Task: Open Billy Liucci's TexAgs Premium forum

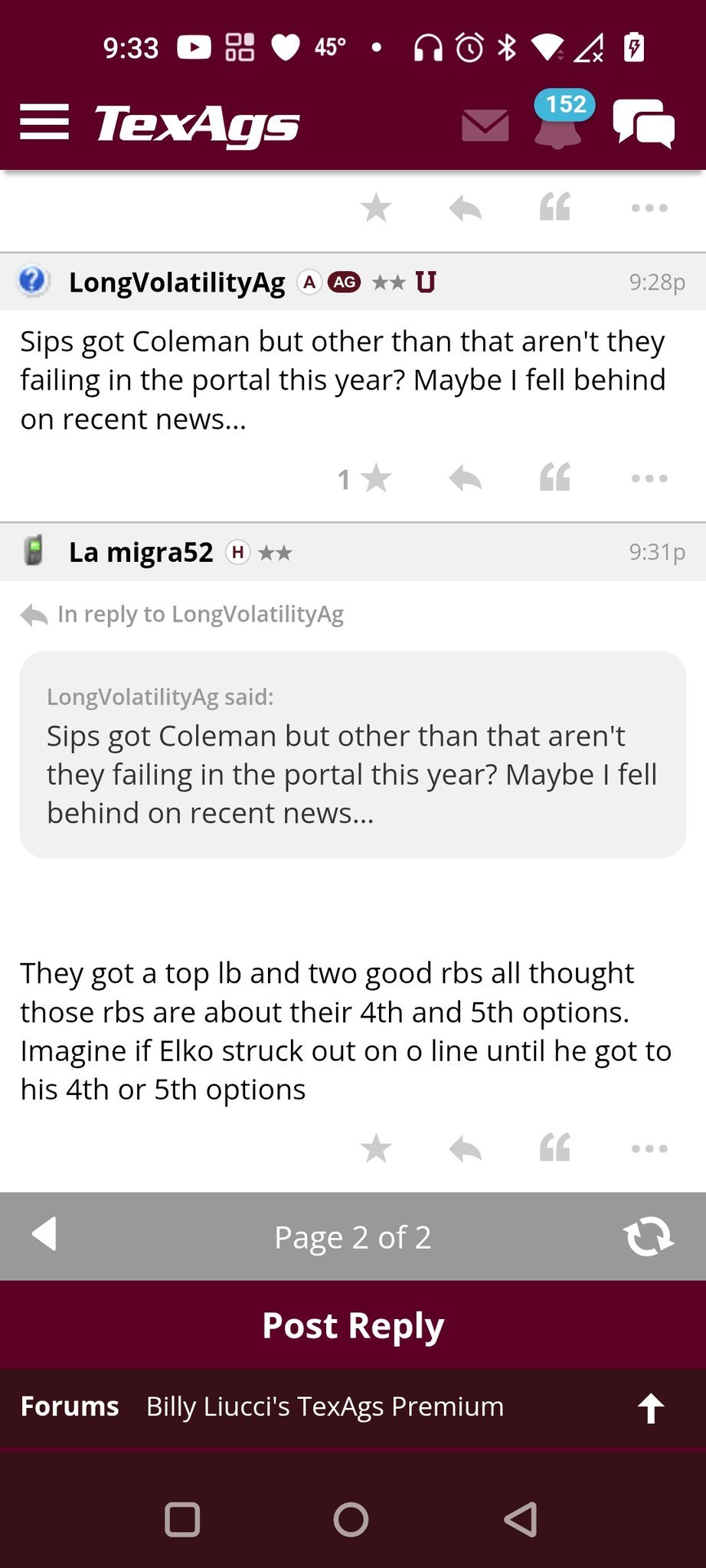Action: 325,1406
